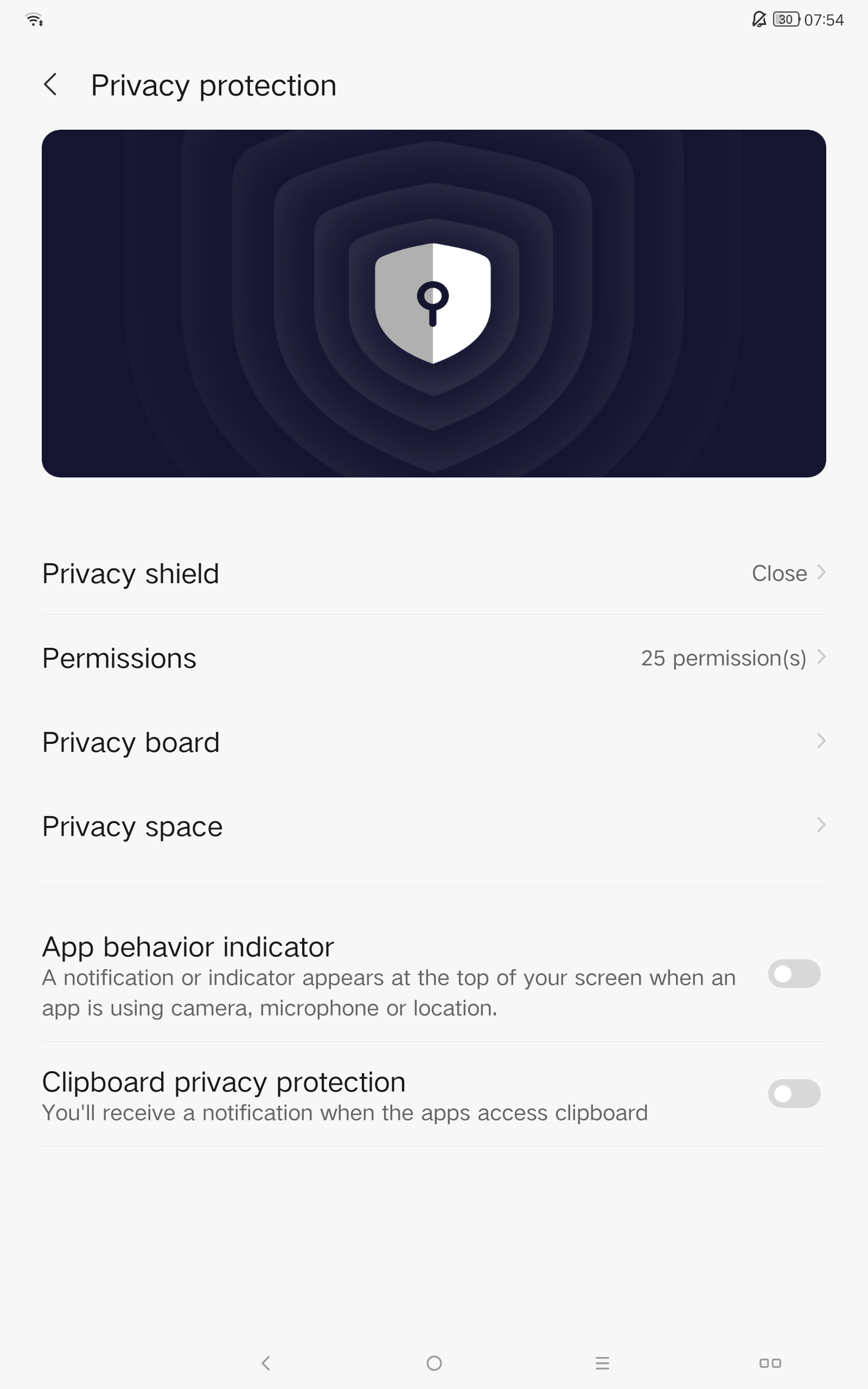Turn on Clipboard privacy protection
The width and height of the screenshot is (868, 1389).
point(794,1093)
